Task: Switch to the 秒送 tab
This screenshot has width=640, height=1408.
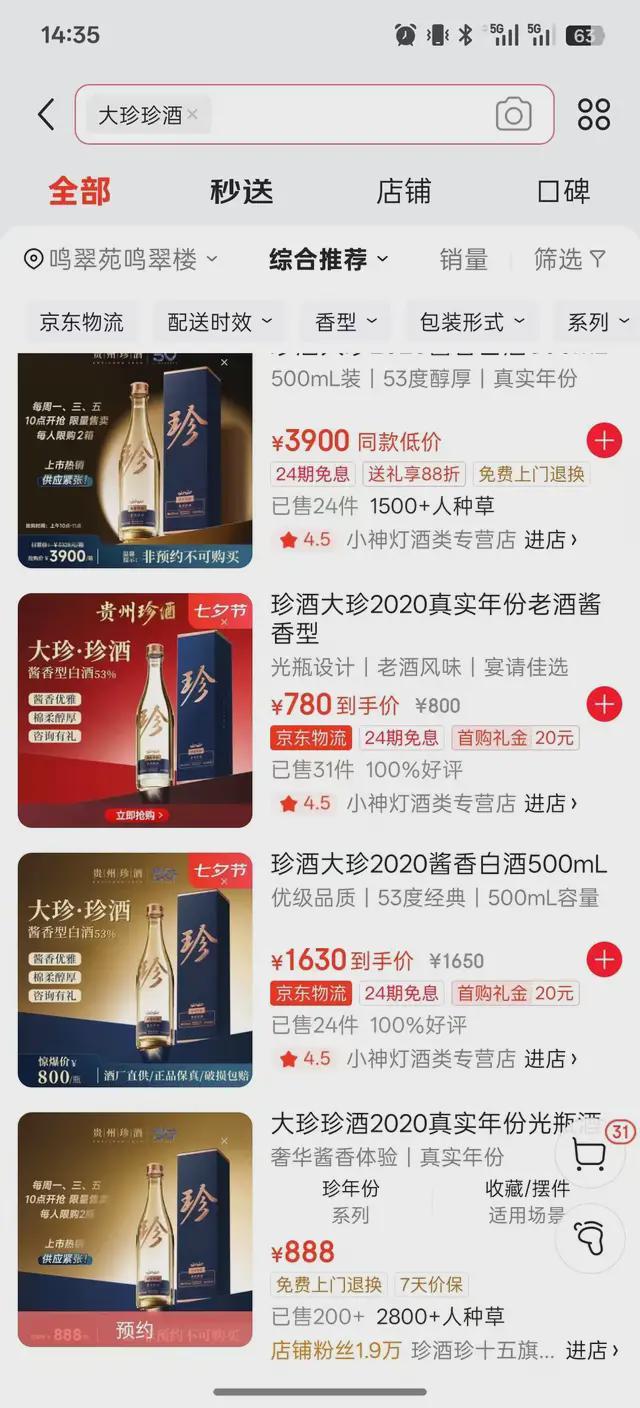Action: pyautogui.click(x=241, y=191)
